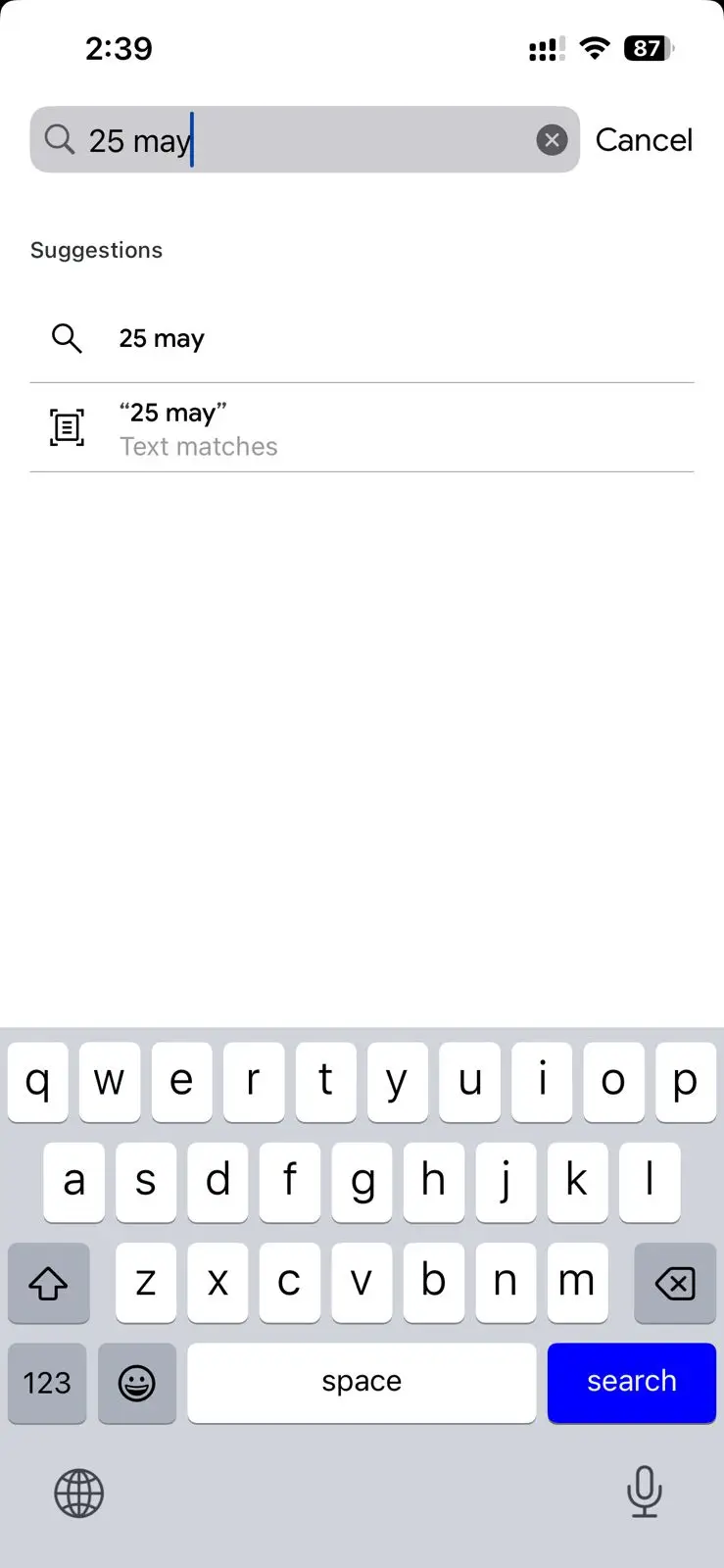
Task: Select the '25 may' suggestion row
Action: [x=294, y=338]
